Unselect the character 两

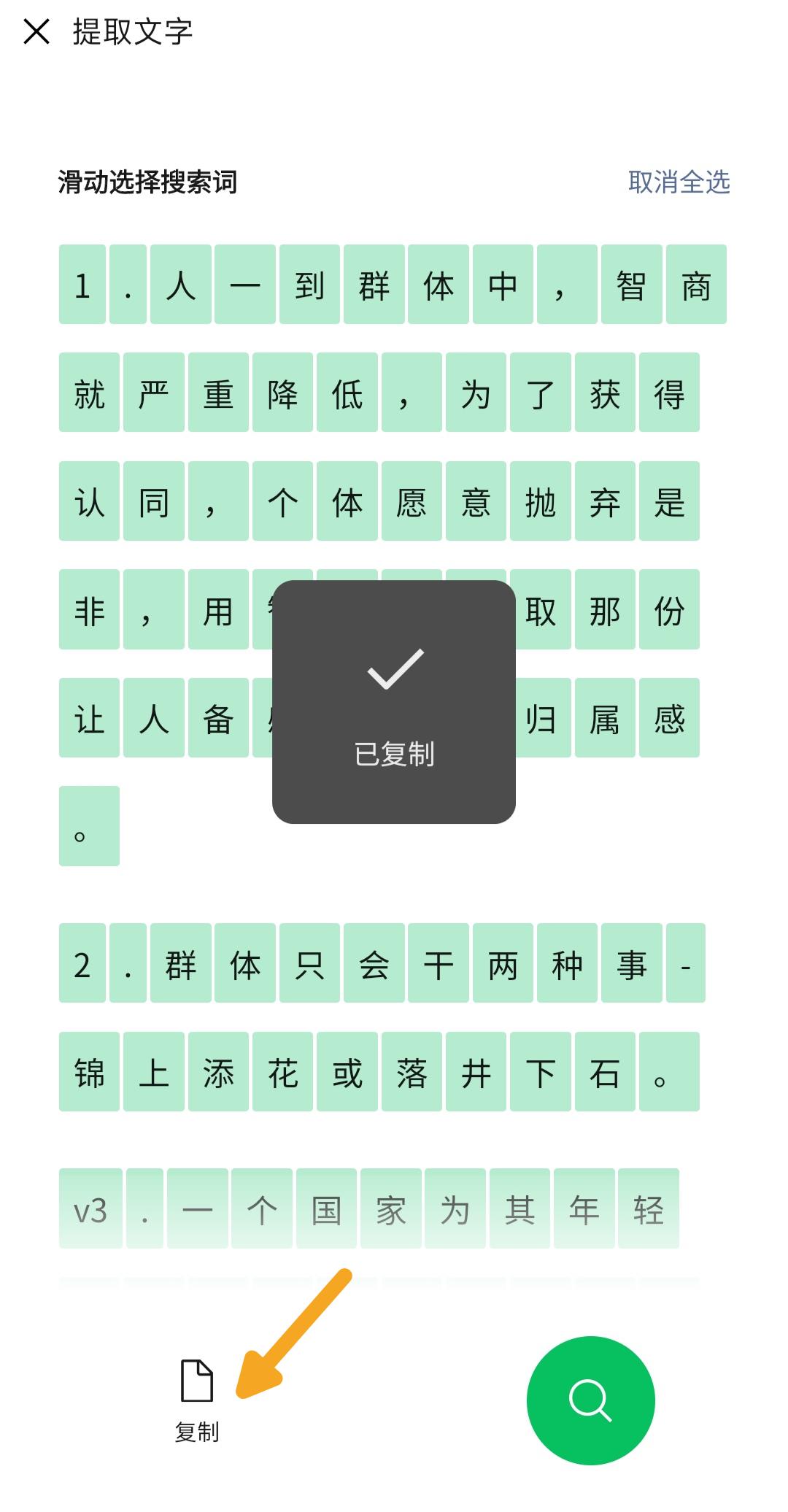(503, 963)
